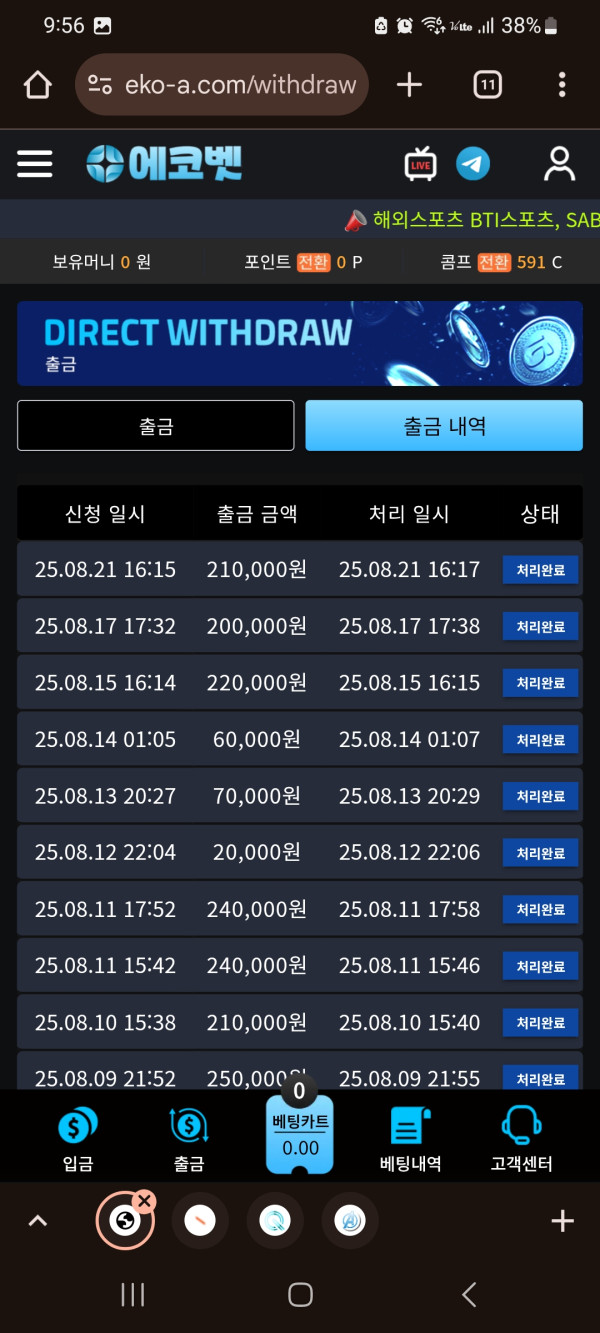Go to the browser home page
The height and width of the screenshot is (1333, 600).
pos(37,85)
